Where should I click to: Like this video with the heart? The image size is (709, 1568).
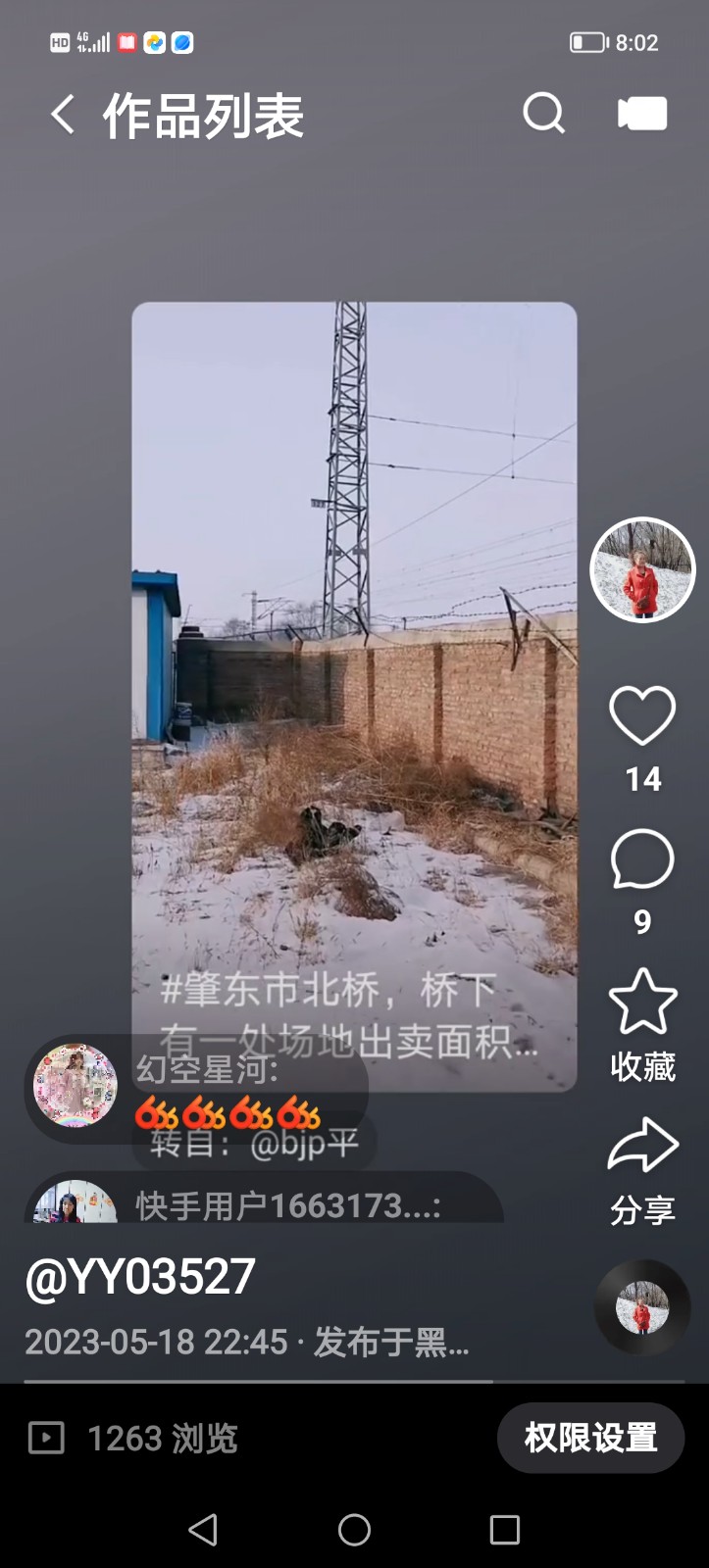[642, 716]
